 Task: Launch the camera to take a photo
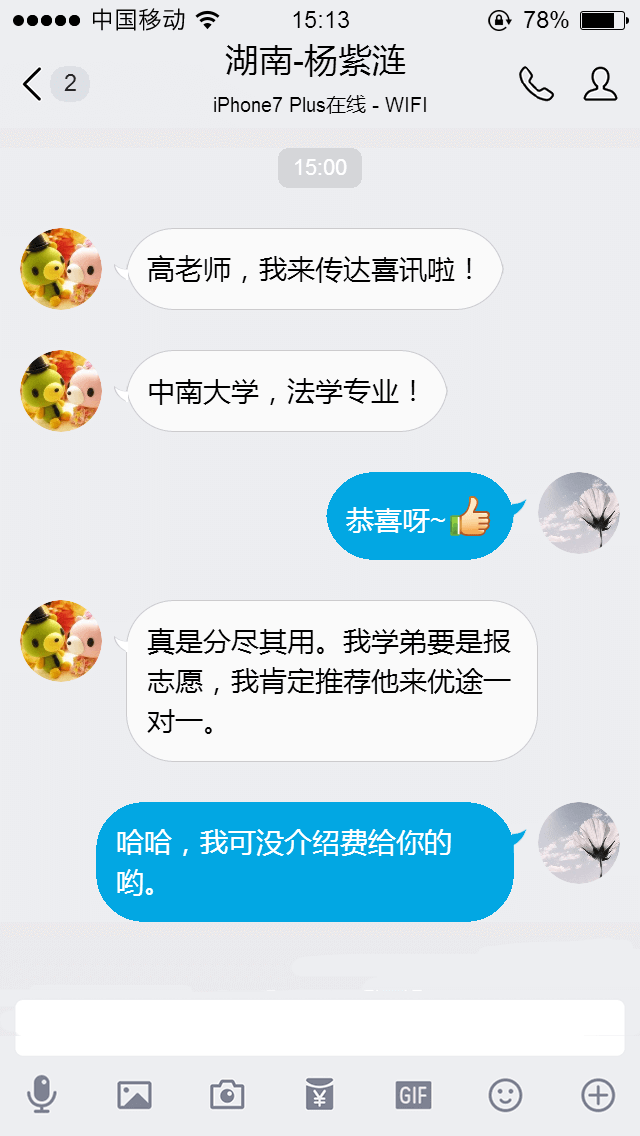coord(227,1095)
